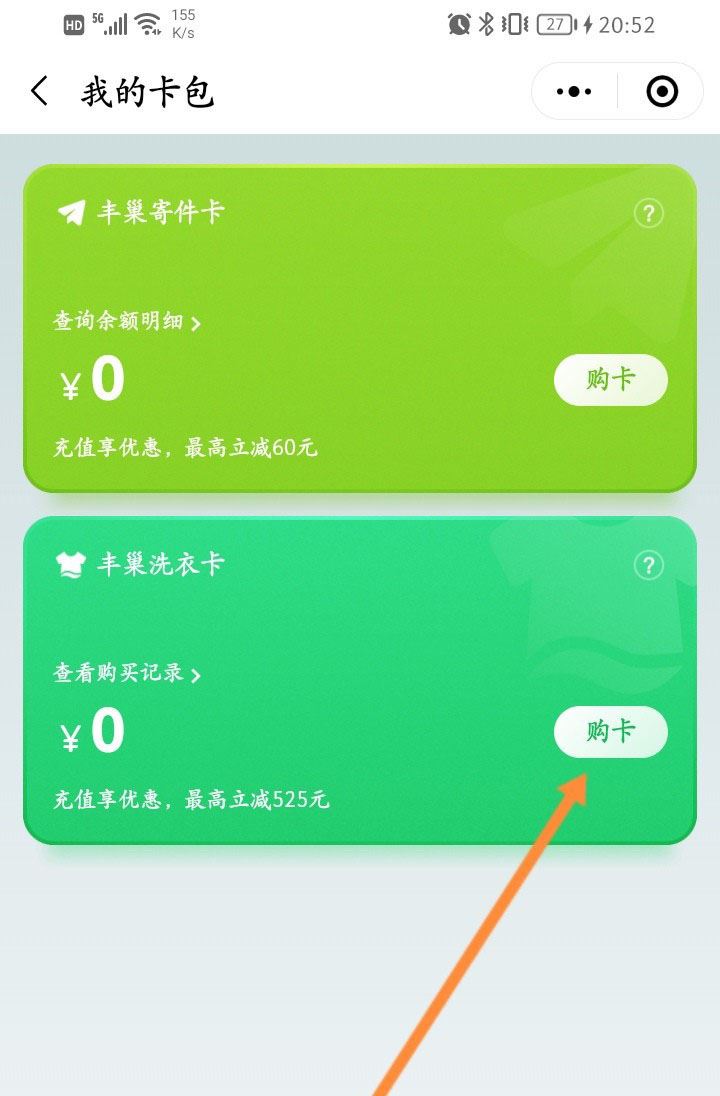View 查看购买记录 link
Image resolution: width=720 pixels, height=1096 pixels.
(127, 674)
